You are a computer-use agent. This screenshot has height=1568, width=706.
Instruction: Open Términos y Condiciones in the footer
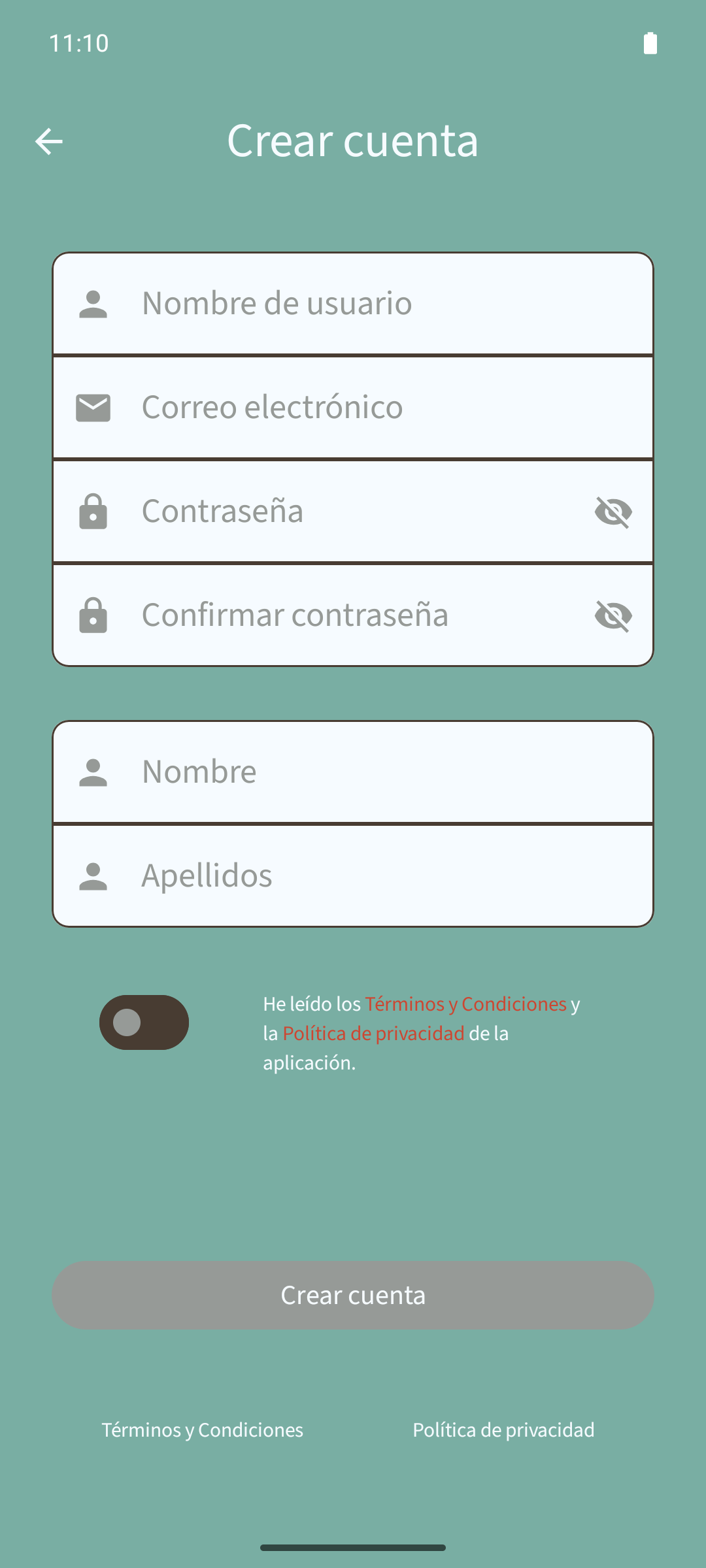click(203, 1430)
